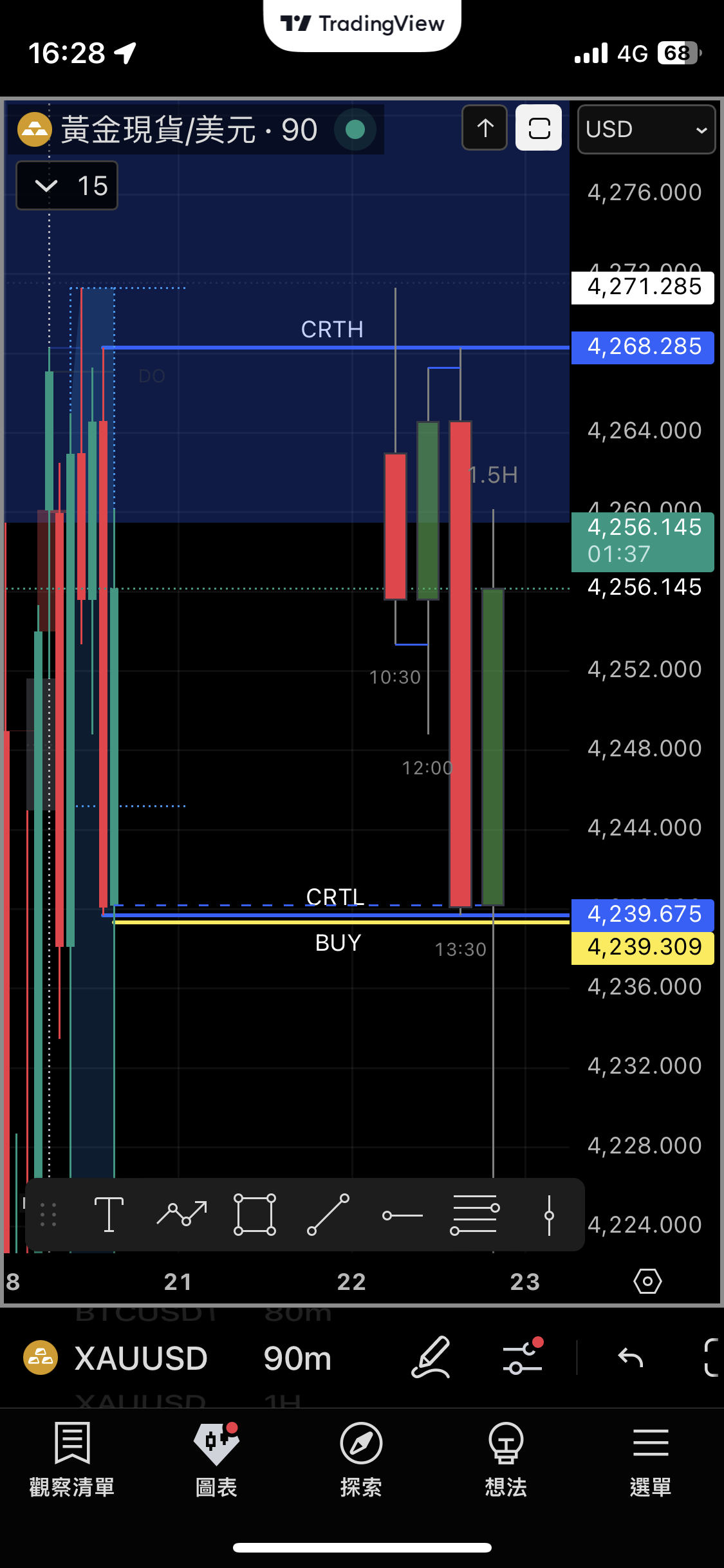Select the zigzag path drawing tool

point(182,1215)
